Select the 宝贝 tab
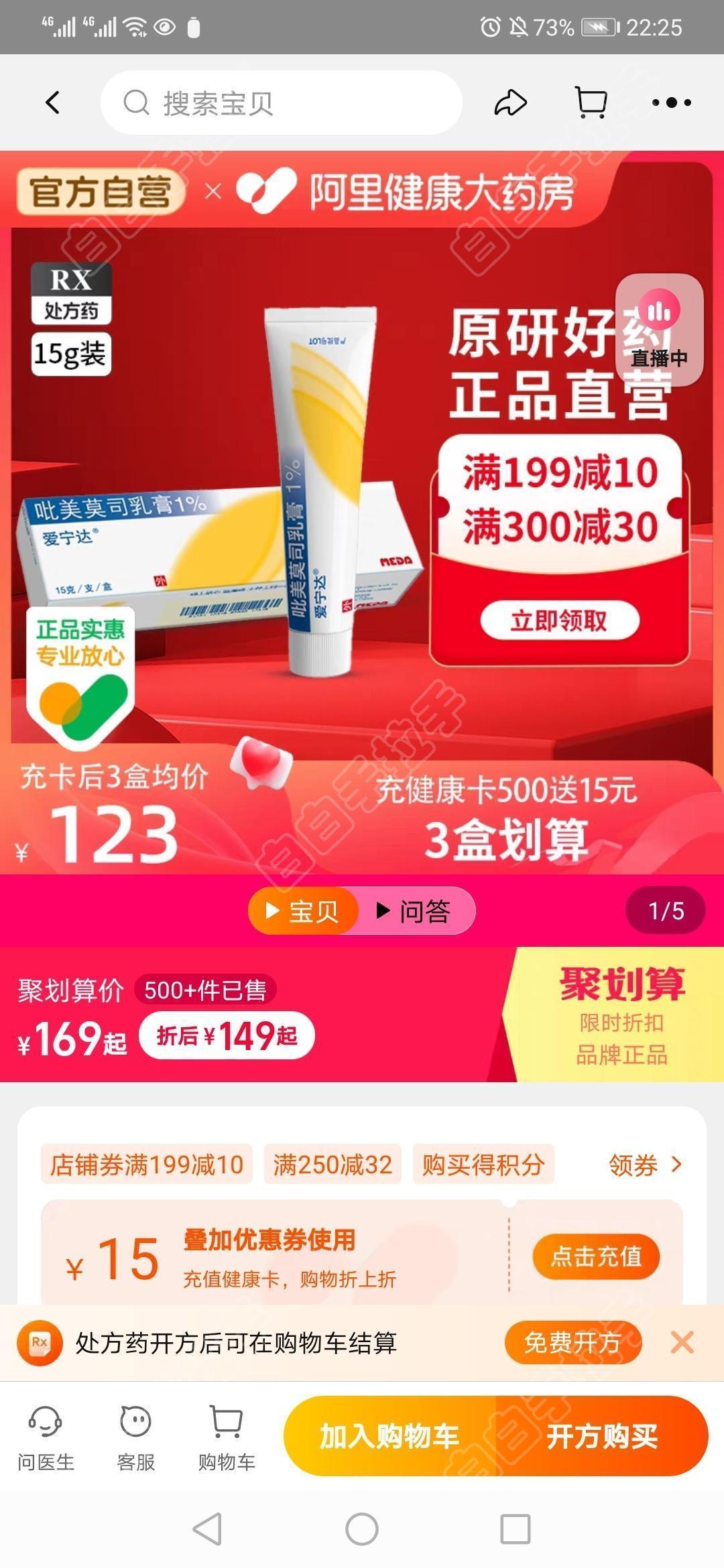This screenshot has width=724, height=1568. 303,911
